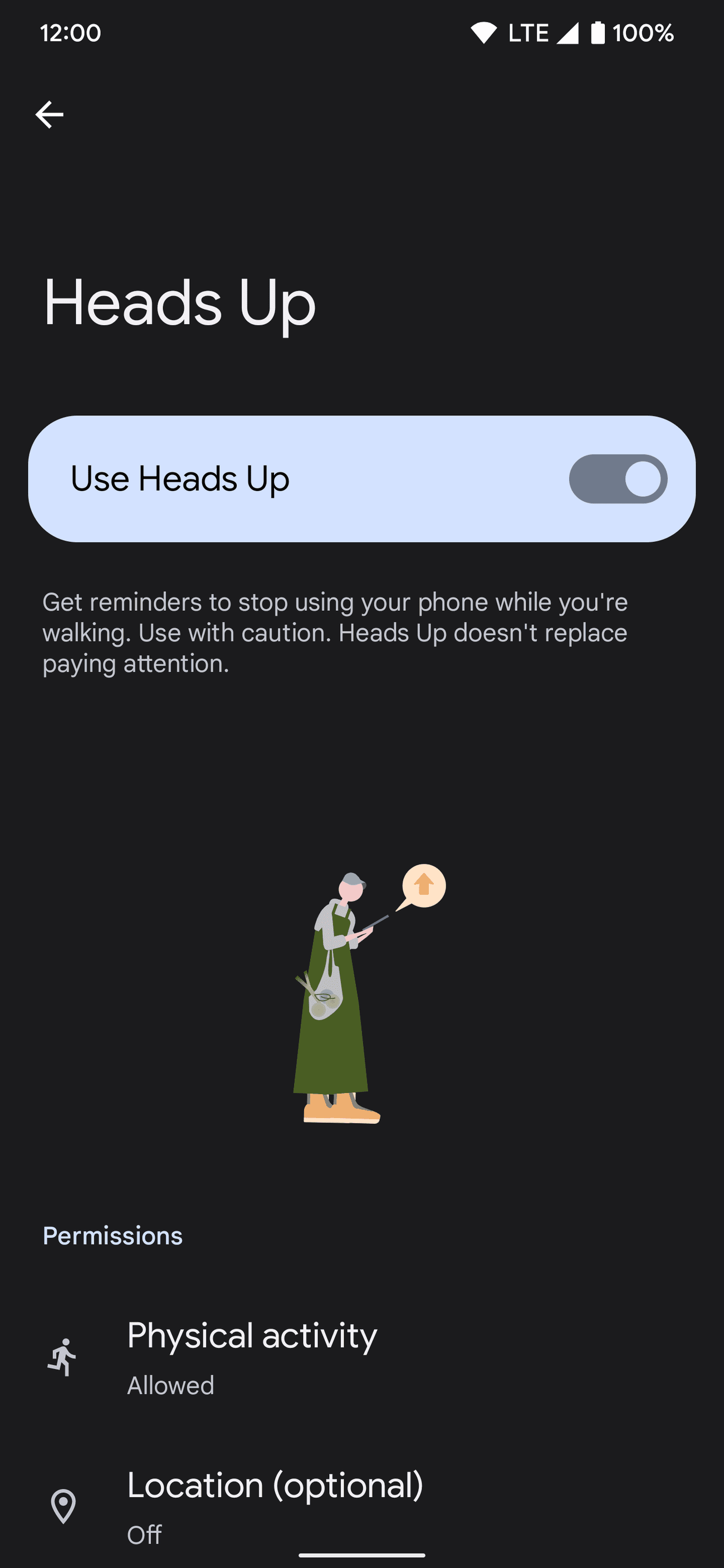Open Location (optional) permission
The image size is (724, 1568).
click(x=274, y=1505)
